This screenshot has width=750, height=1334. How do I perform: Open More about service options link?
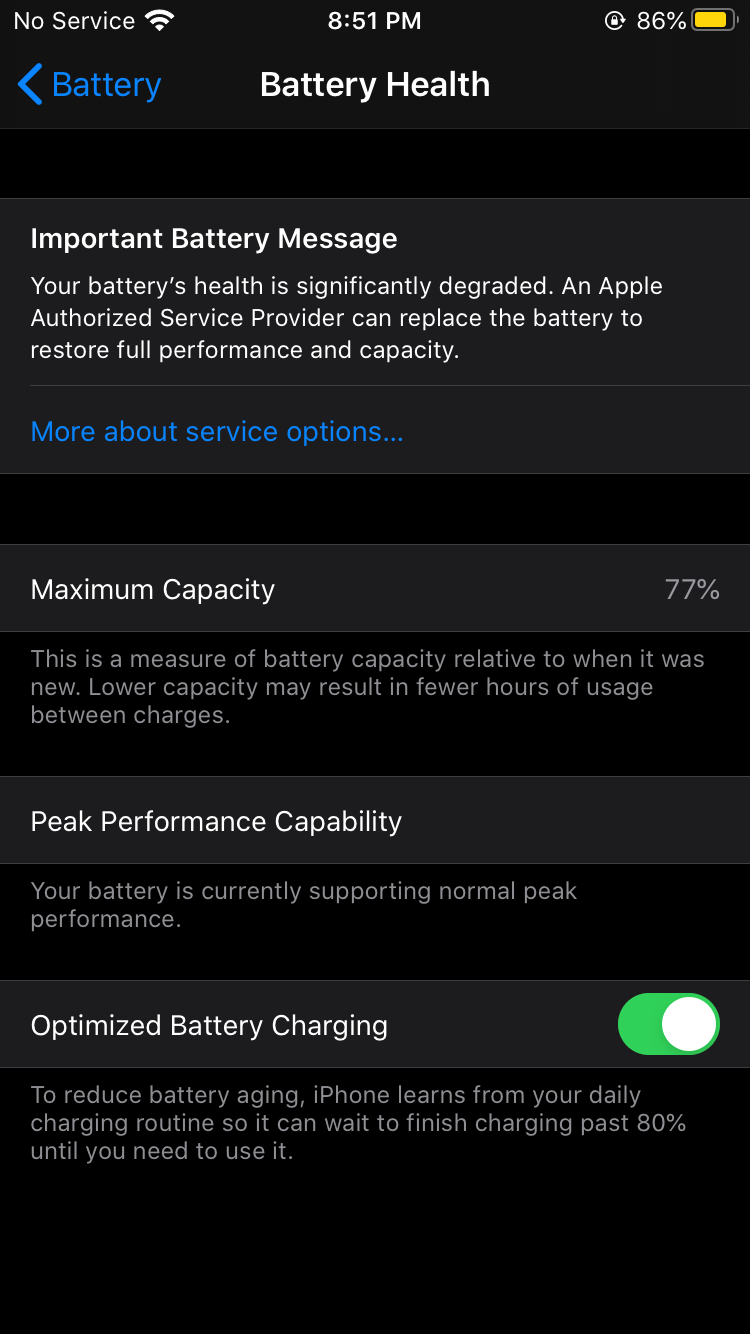(217, 432)
